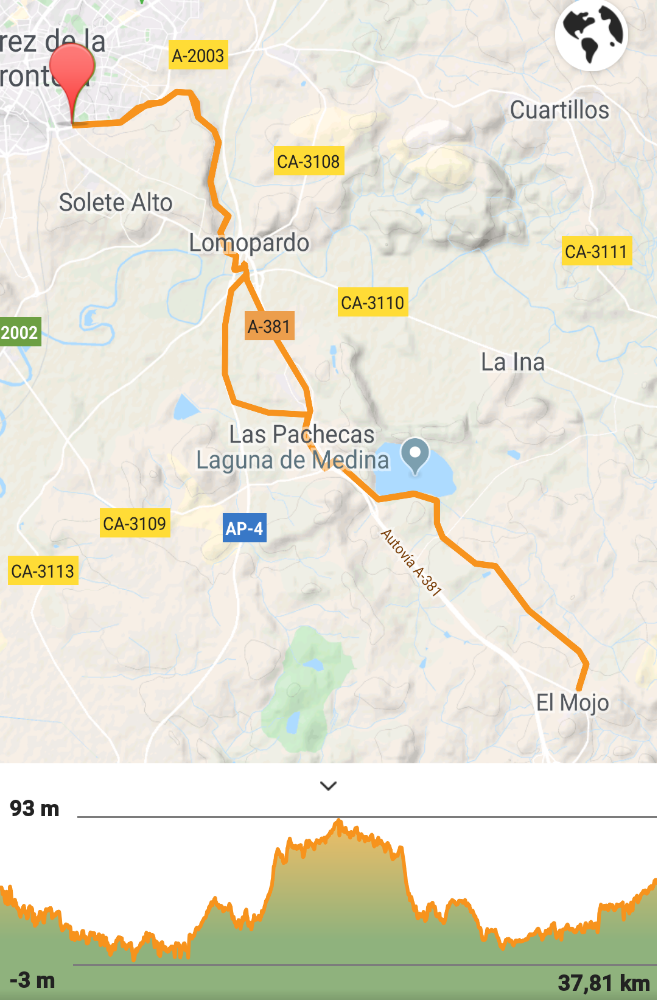Image resolution: width=657 pixels, height=1000 pixels.
Task: Collapse the elevation profile with the chevron
Action: (x=328, y=786)
